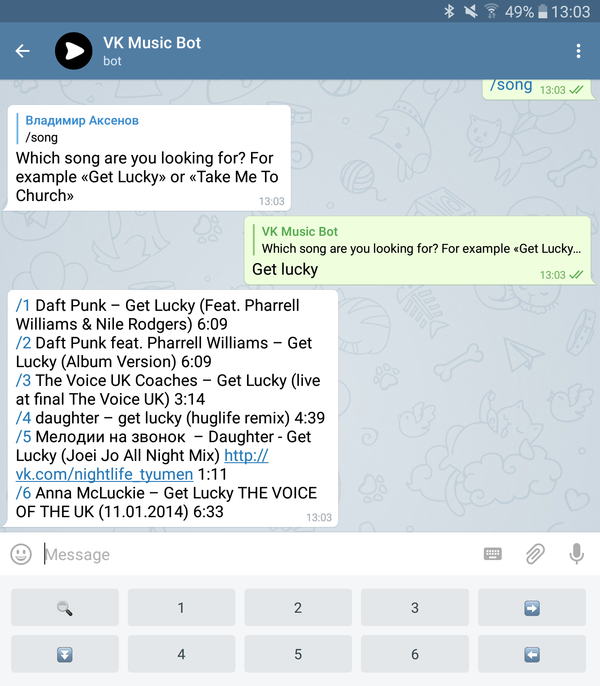Tap bot keyboard button 1

coord(181,608)
